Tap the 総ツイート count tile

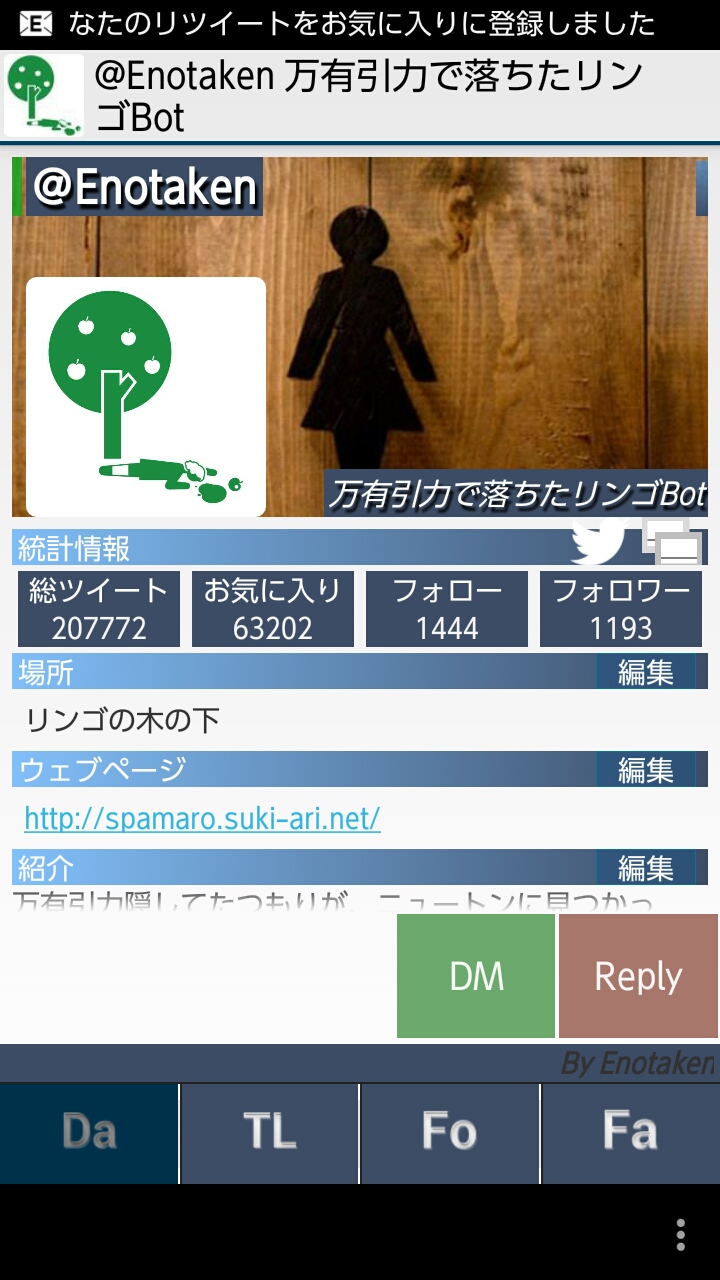[99, 609]
